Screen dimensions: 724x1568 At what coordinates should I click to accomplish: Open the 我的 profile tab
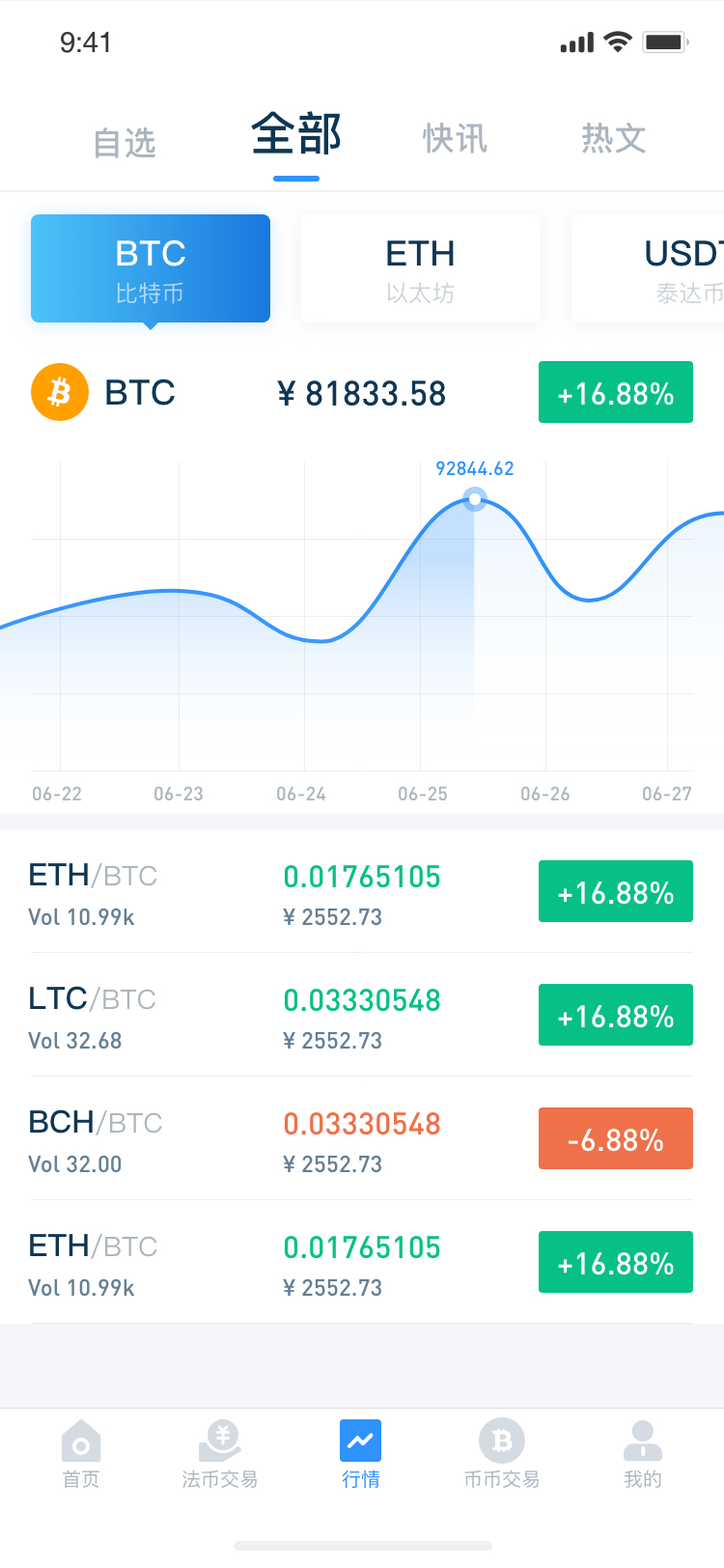tap(643, 1454)
